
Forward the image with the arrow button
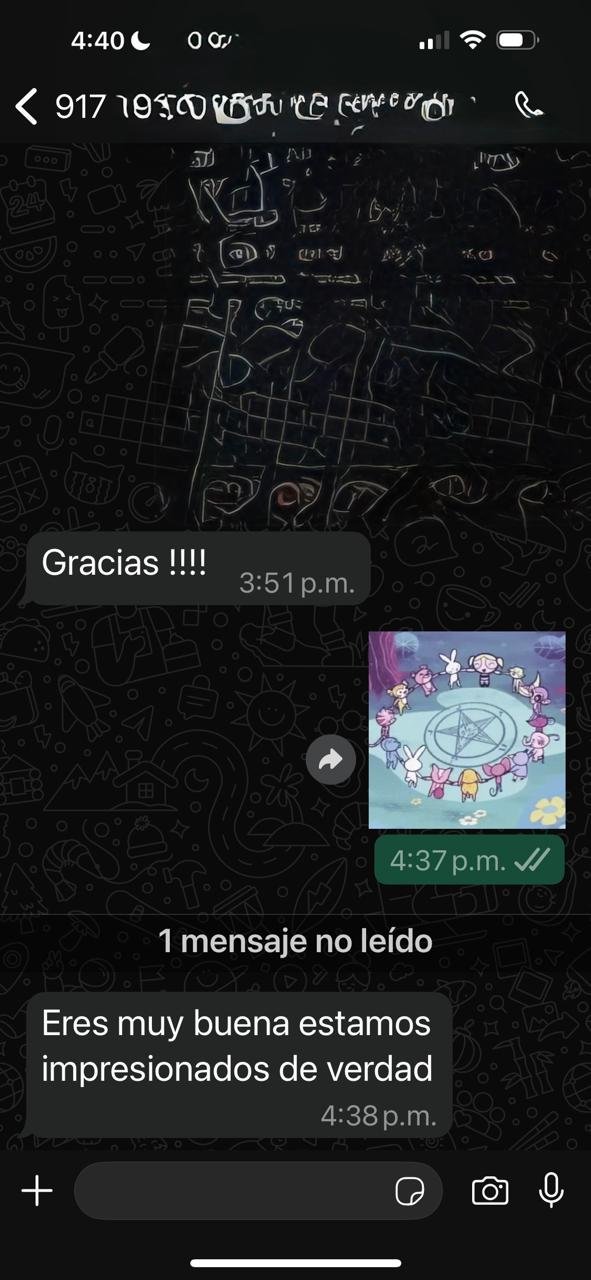click(330, 761)
